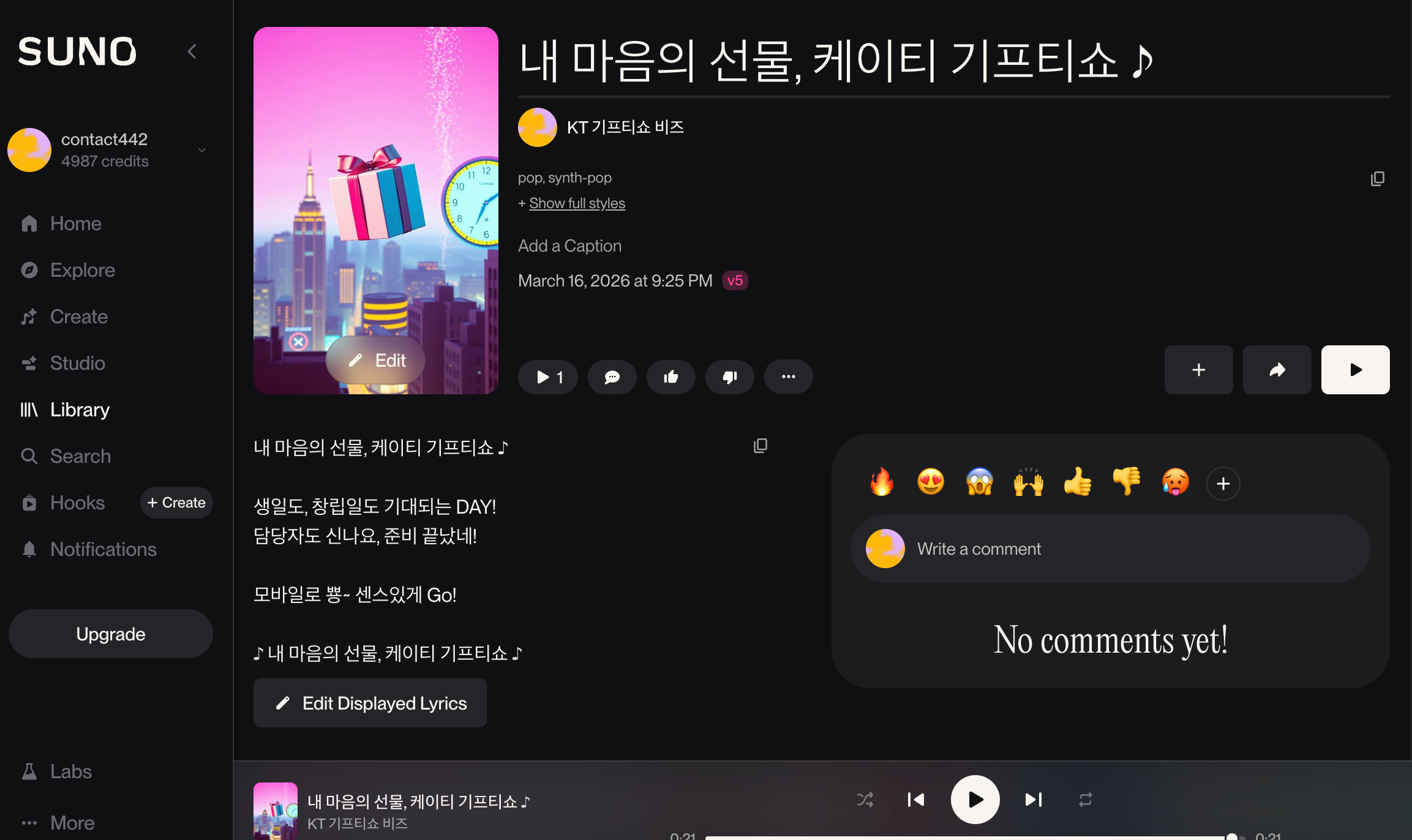Open Studio from the sidebar

point(77,363)
